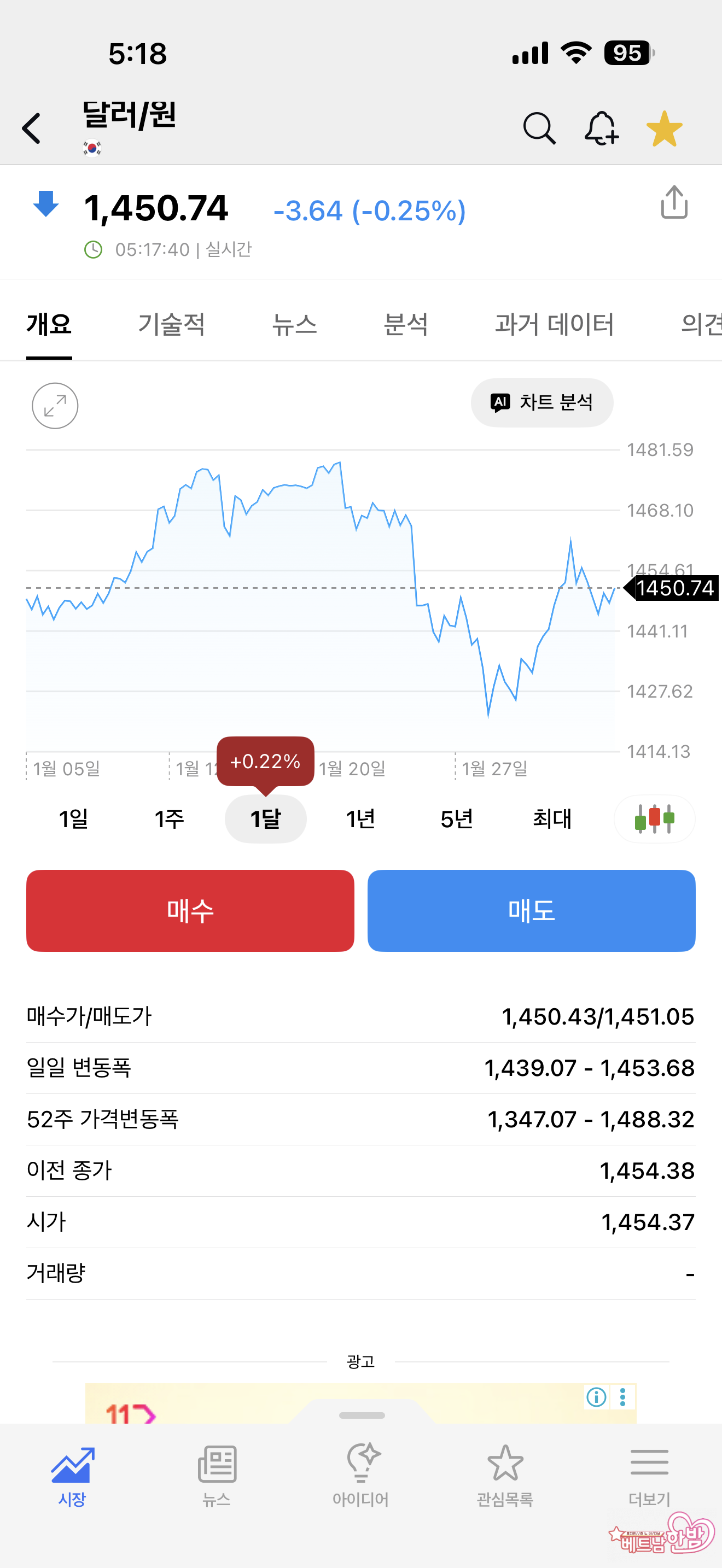722x1568 pixels.
Task: Open search with the magnifier icon
Action: [x=539, y=128]
